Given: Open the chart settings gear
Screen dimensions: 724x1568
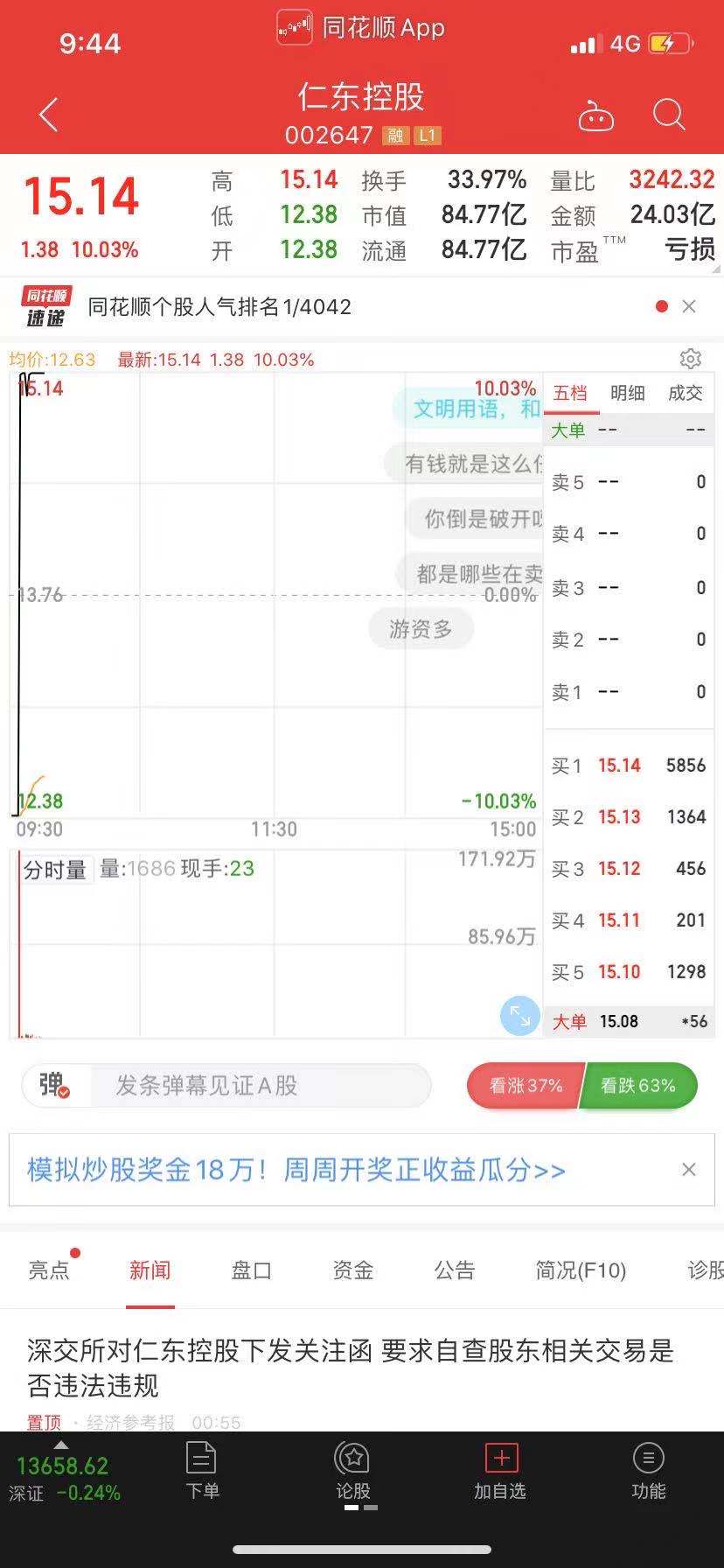Looking at the screenshot, I should pos(691,359).
